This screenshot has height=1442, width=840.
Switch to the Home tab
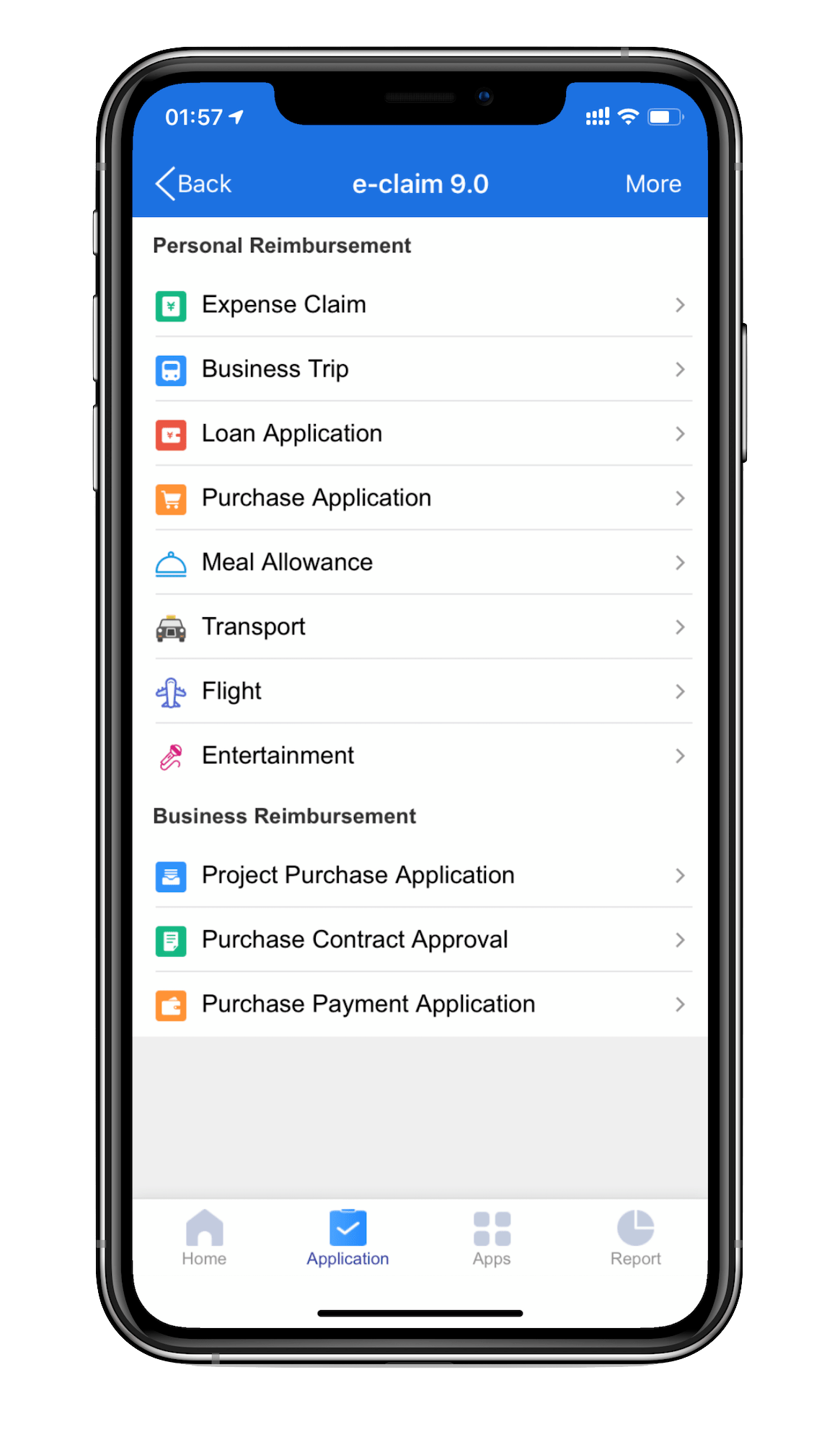204,1238
